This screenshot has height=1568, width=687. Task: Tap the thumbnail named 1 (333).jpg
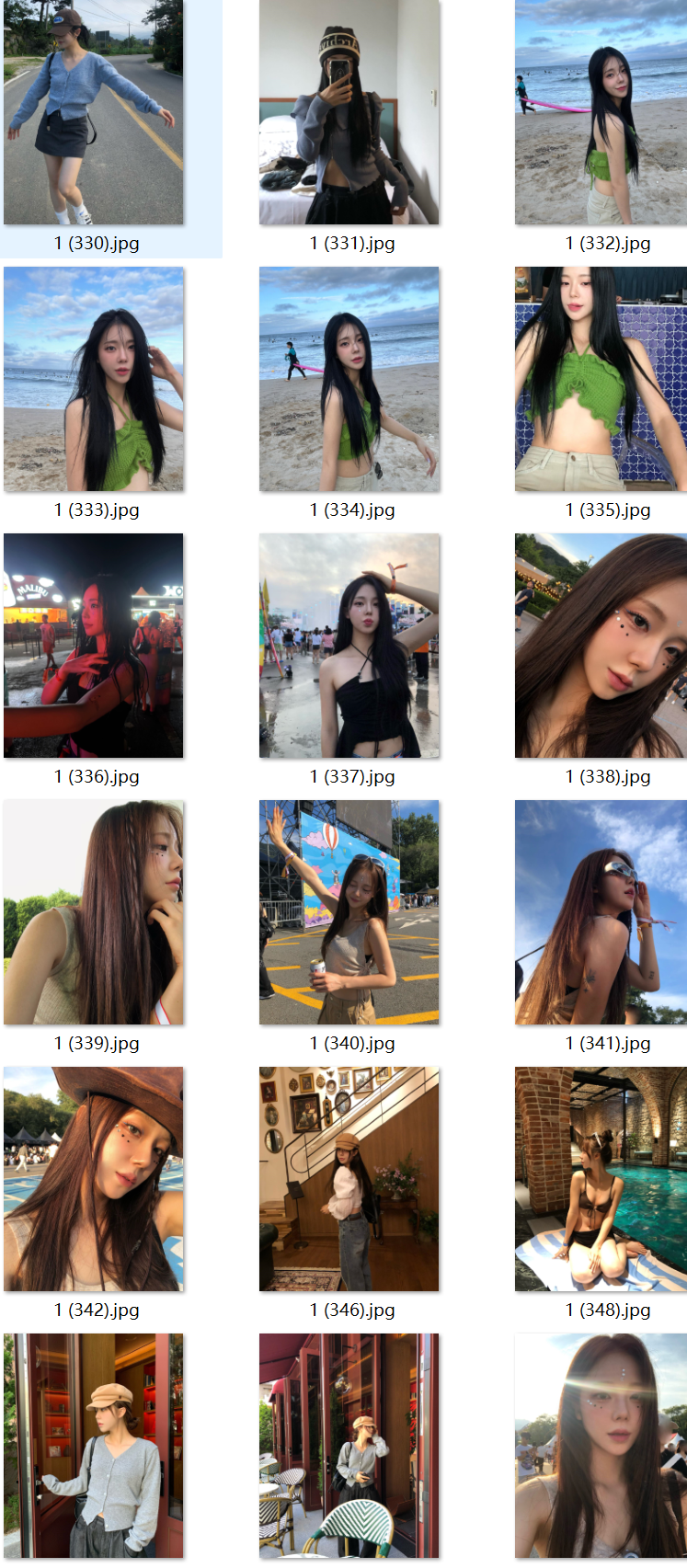94,379
